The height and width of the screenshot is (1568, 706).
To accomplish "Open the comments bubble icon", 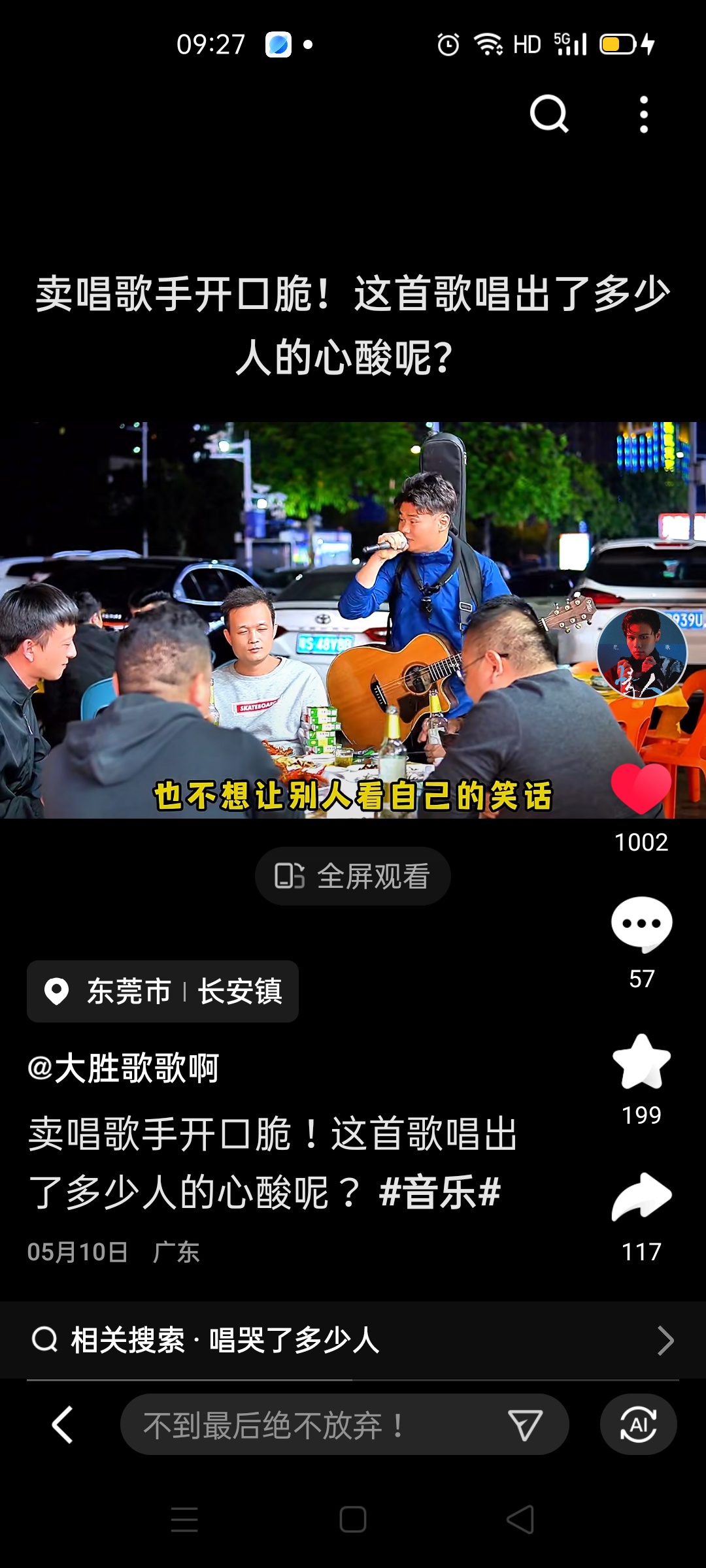I will (x=641, y=924).
